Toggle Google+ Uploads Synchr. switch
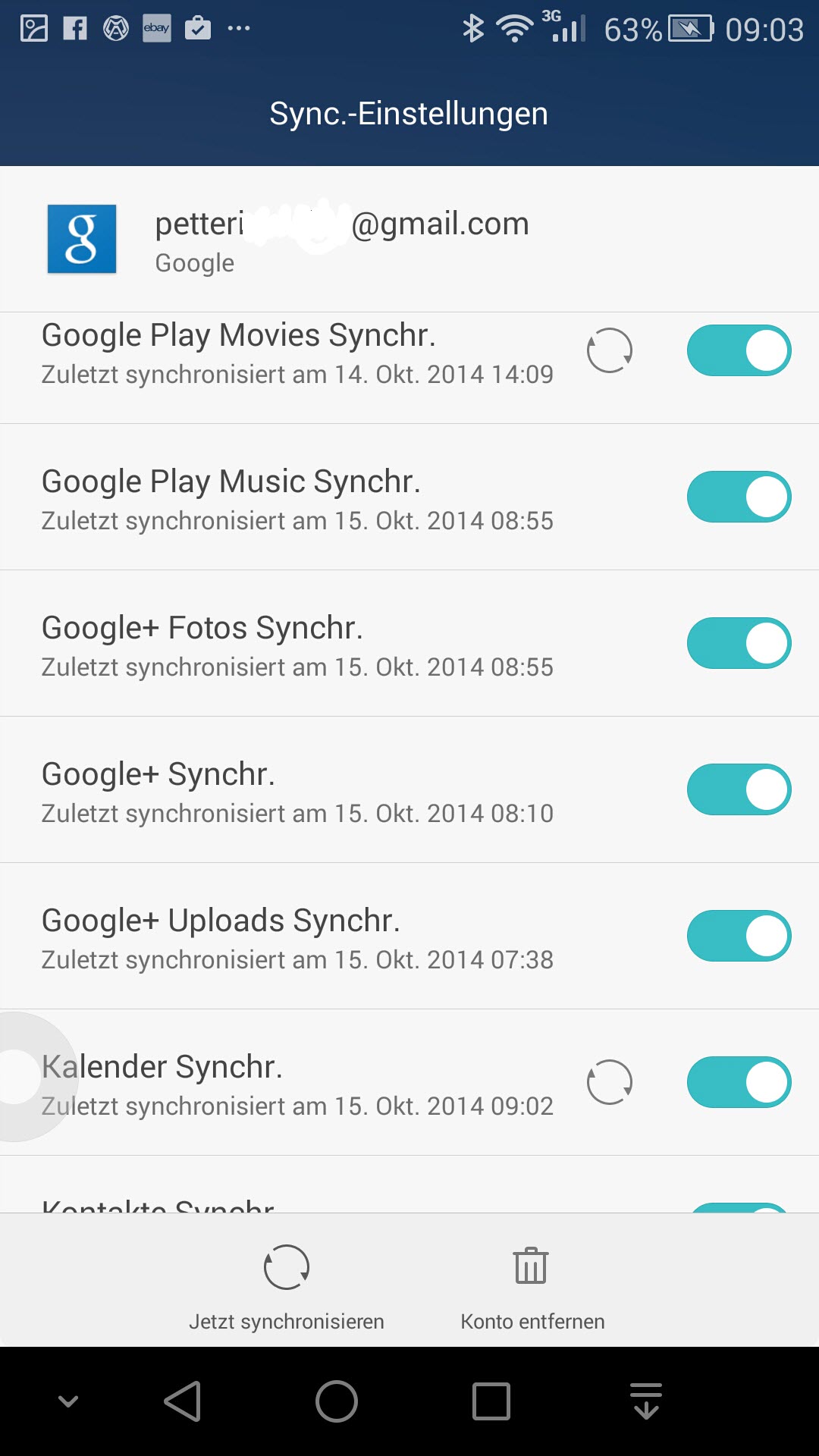The image size is (819, 1456). pos(739,936)
